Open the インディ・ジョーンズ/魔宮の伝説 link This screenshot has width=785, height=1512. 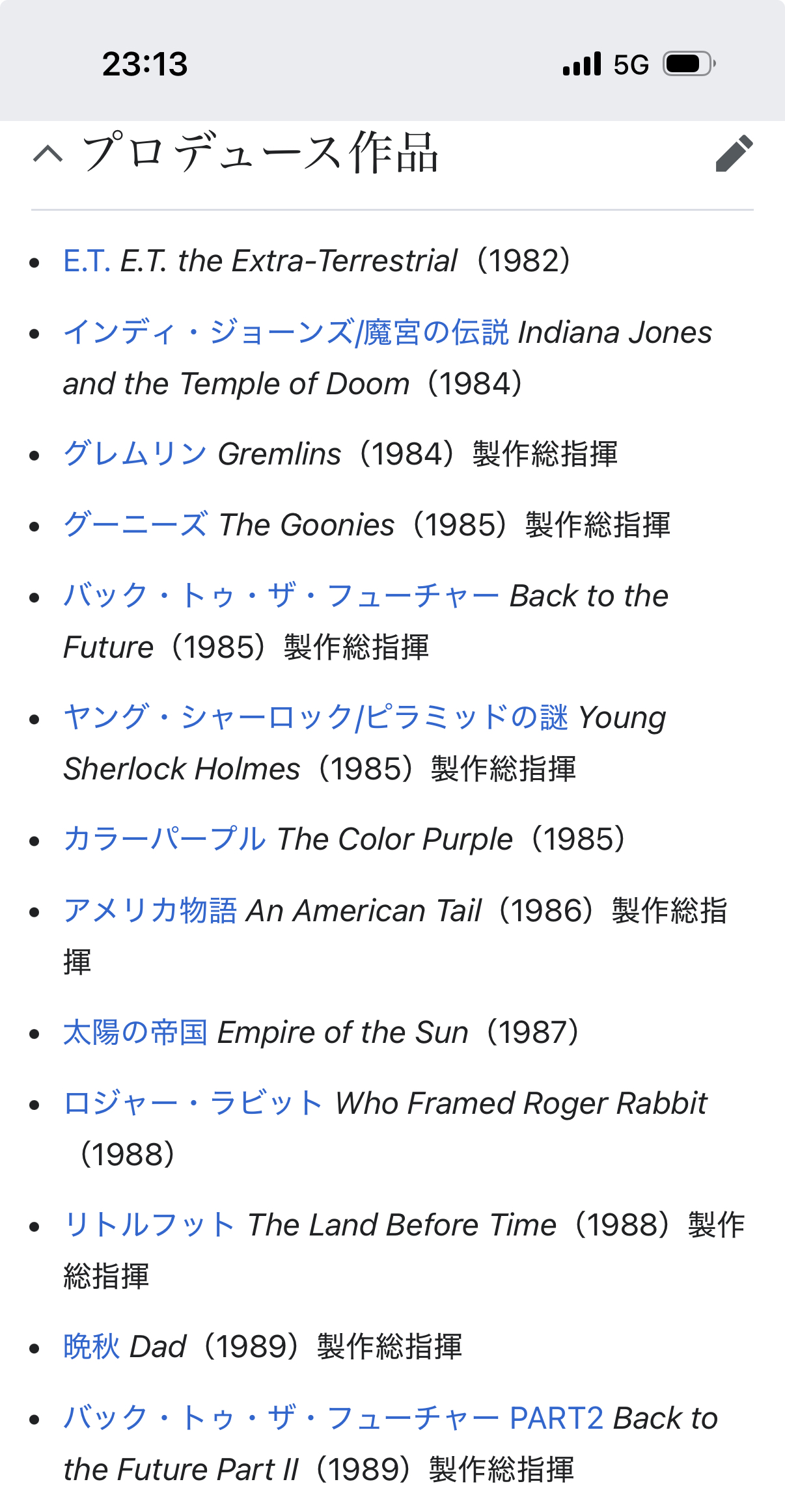(x=285, y=332)
